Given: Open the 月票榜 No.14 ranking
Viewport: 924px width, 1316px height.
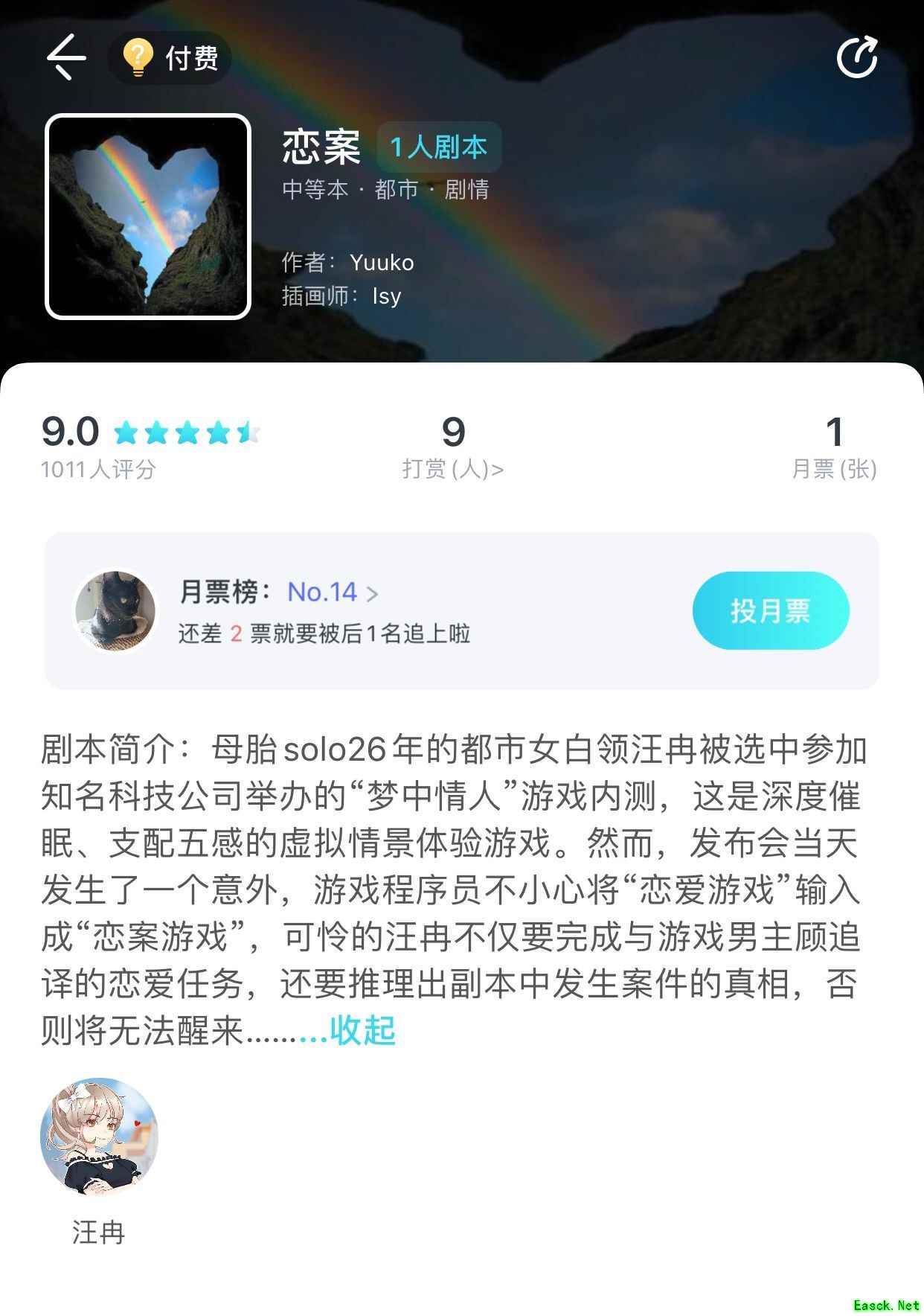Looking at the screenshot, I should pos(332,592).
